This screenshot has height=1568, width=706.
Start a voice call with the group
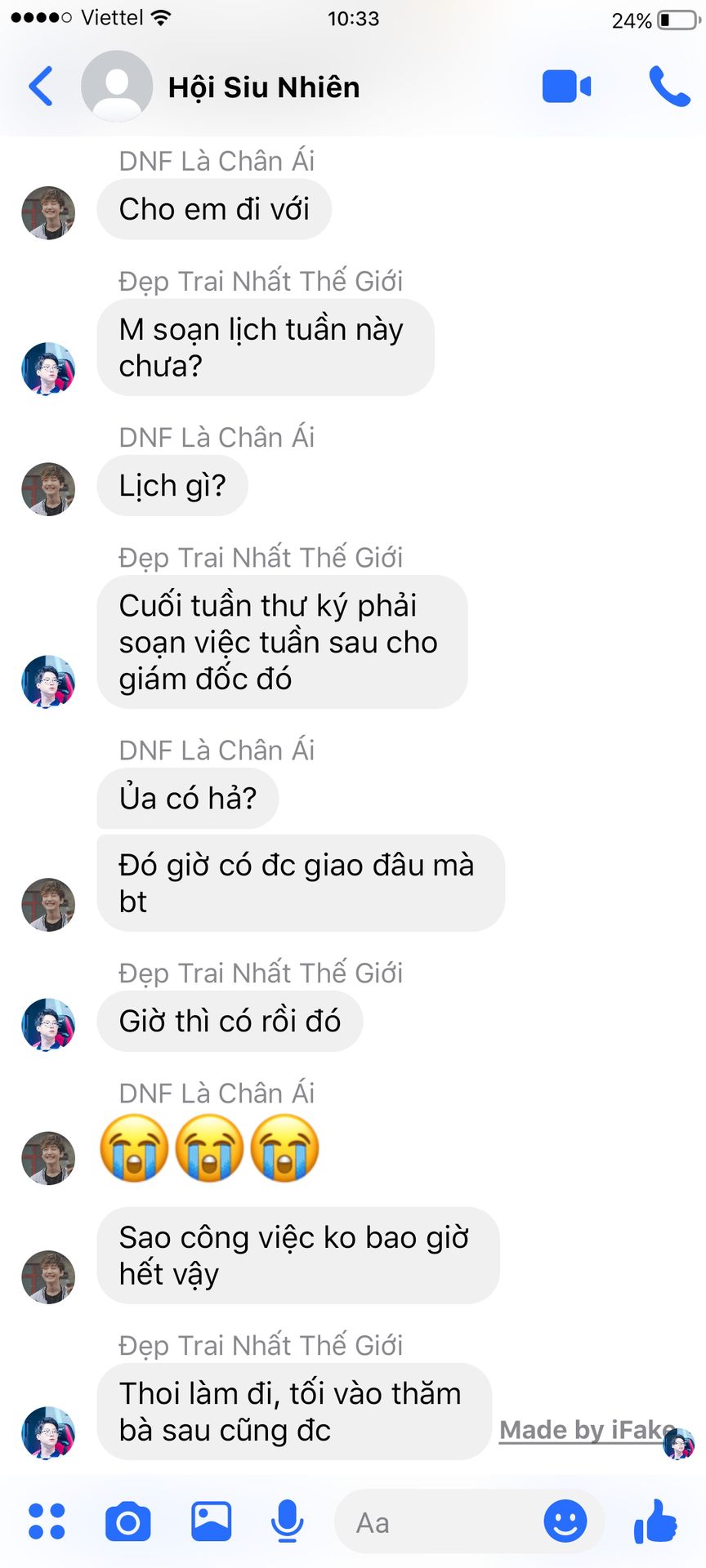668,87
